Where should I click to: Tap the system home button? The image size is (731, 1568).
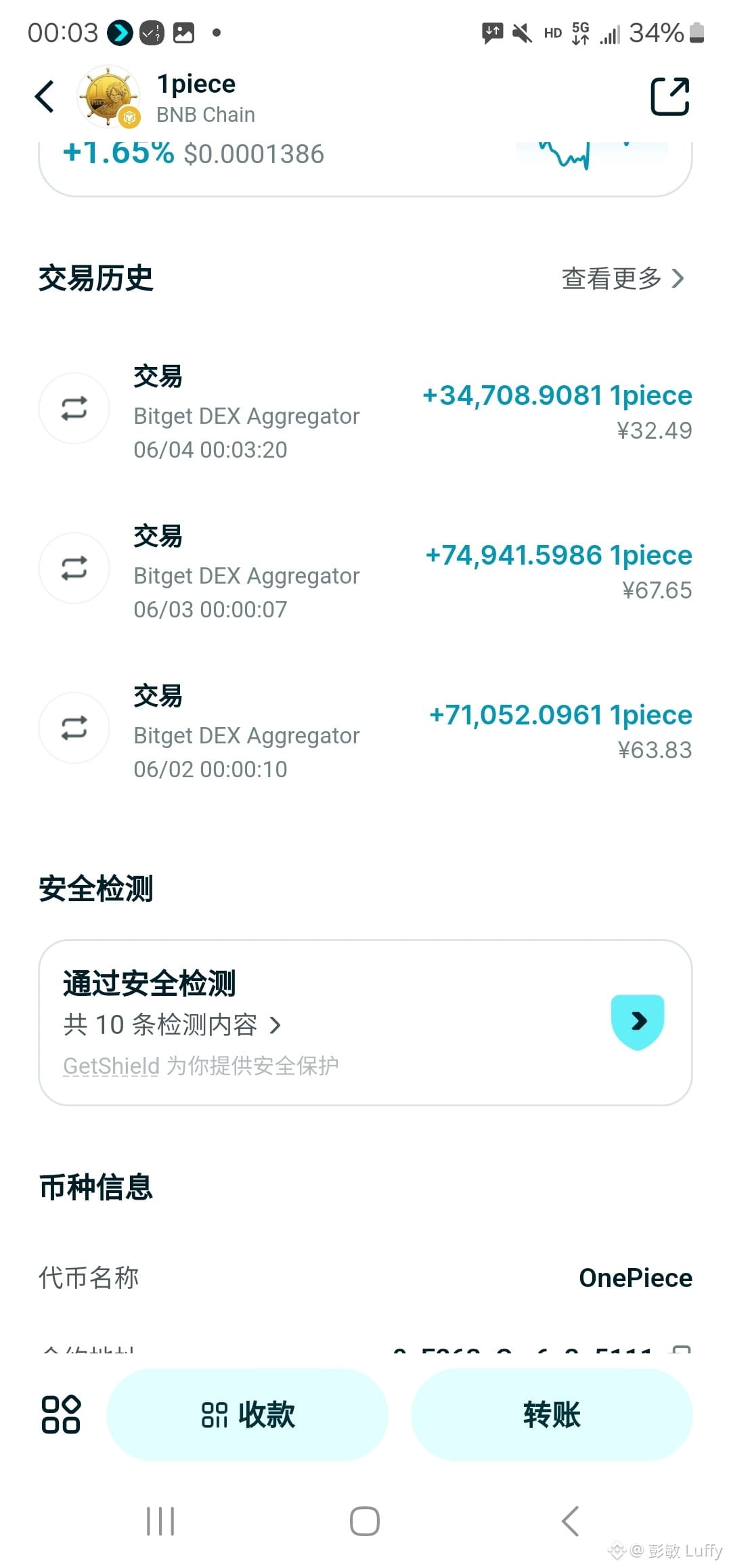tap(365, 1521)
